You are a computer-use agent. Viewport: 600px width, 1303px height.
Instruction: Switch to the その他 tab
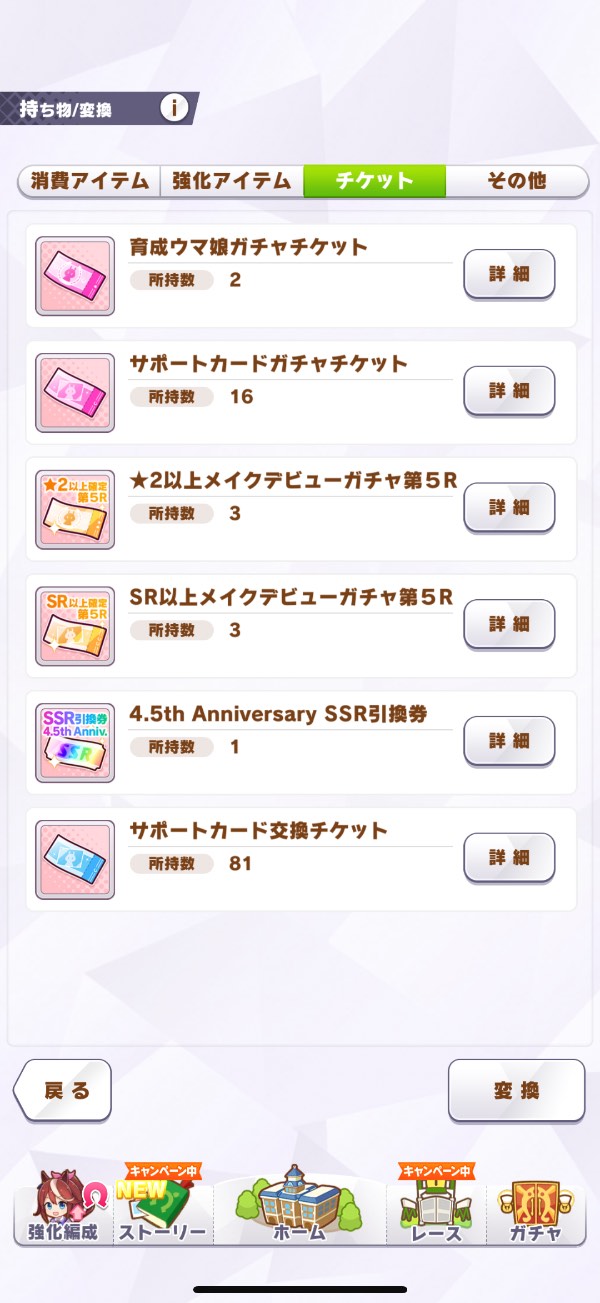[x=516, y=181]
